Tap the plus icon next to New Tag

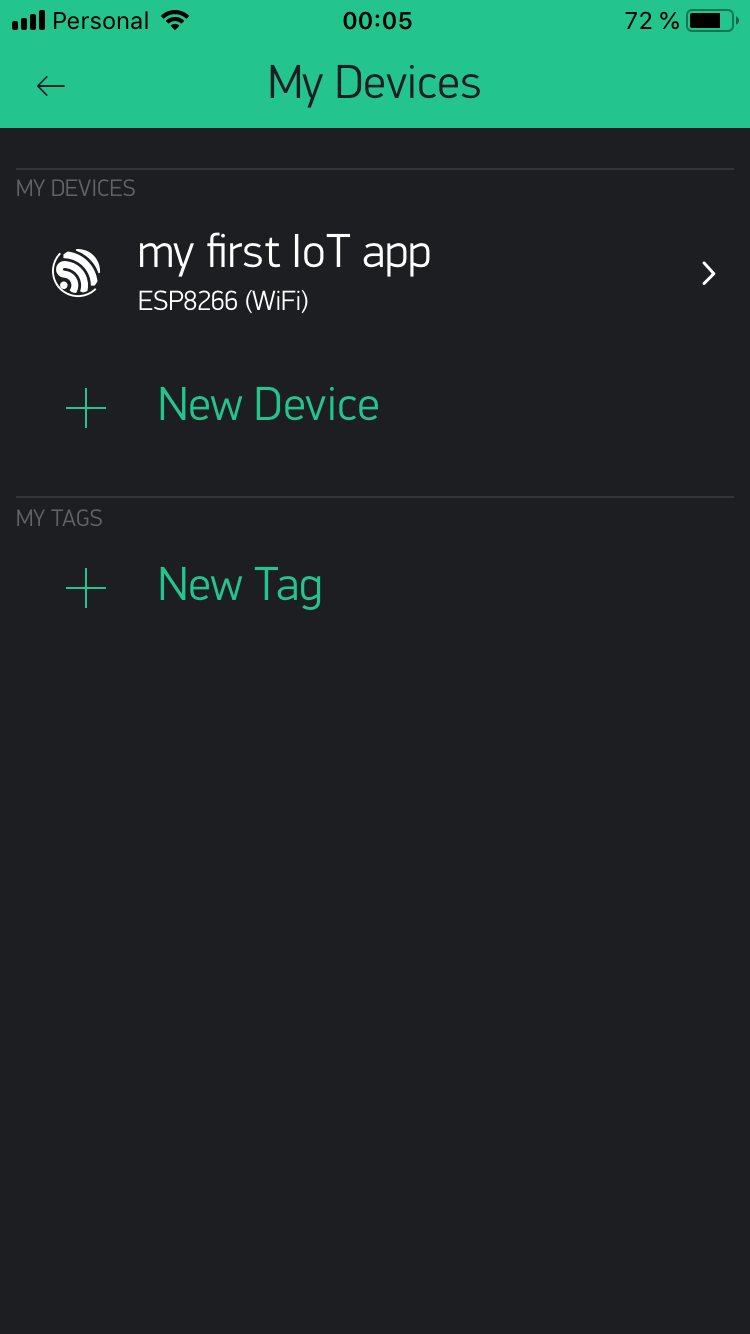(86, 587)
